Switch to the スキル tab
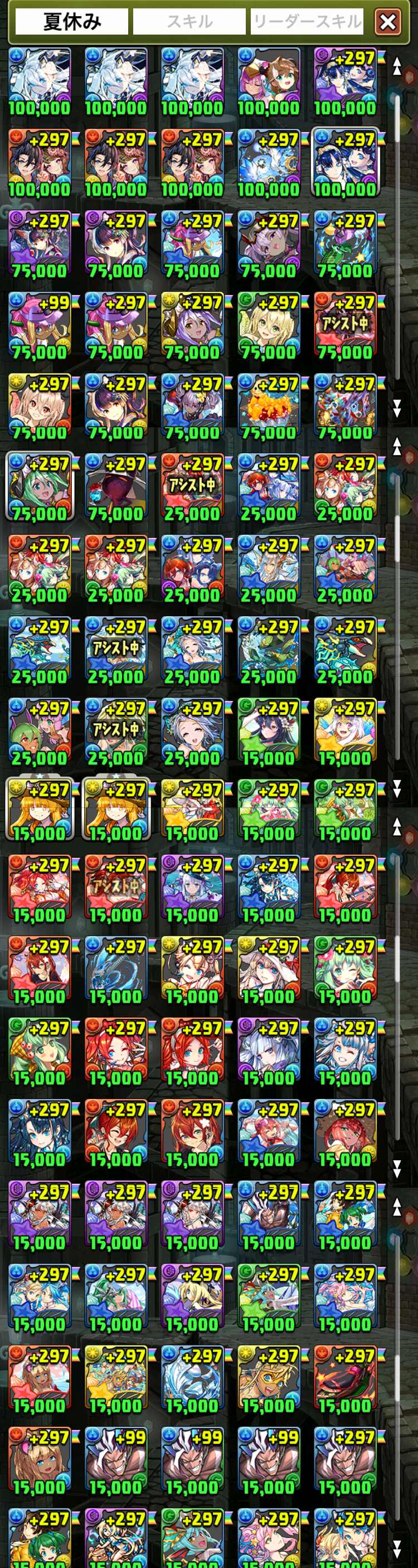 [189, 22]
